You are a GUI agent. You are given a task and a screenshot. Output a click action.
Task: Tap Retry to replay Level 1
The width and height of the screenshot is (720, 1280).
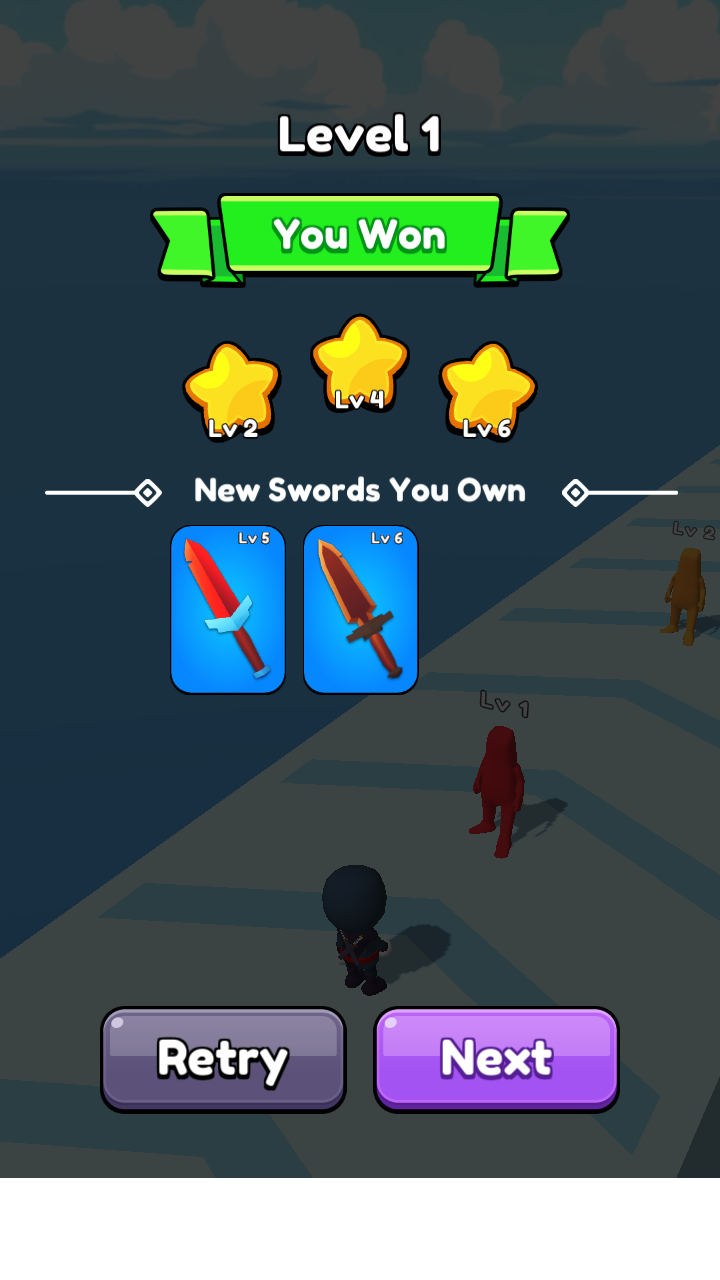click(x=223, y=1058)
